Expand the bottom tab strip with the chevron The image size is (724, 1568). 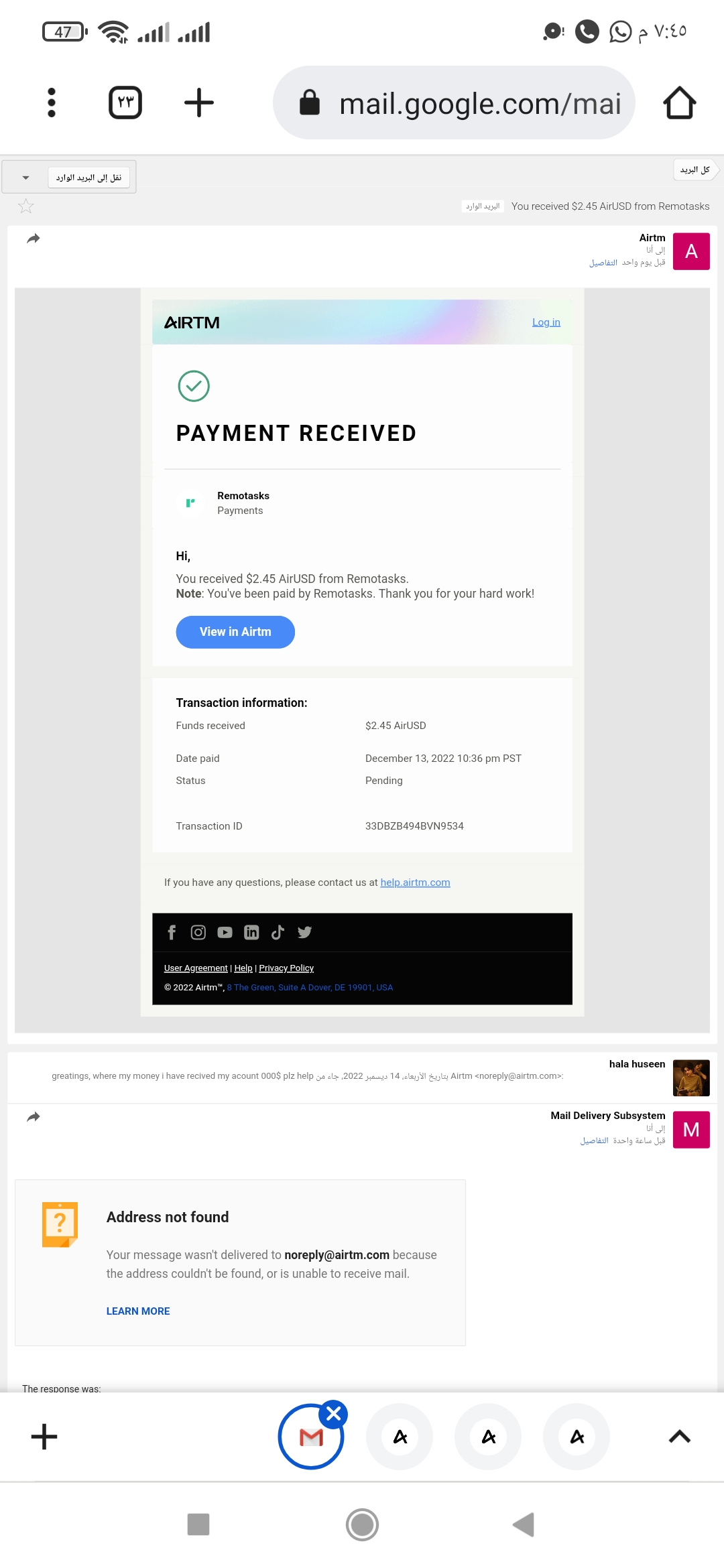(x=679, y=1437)
